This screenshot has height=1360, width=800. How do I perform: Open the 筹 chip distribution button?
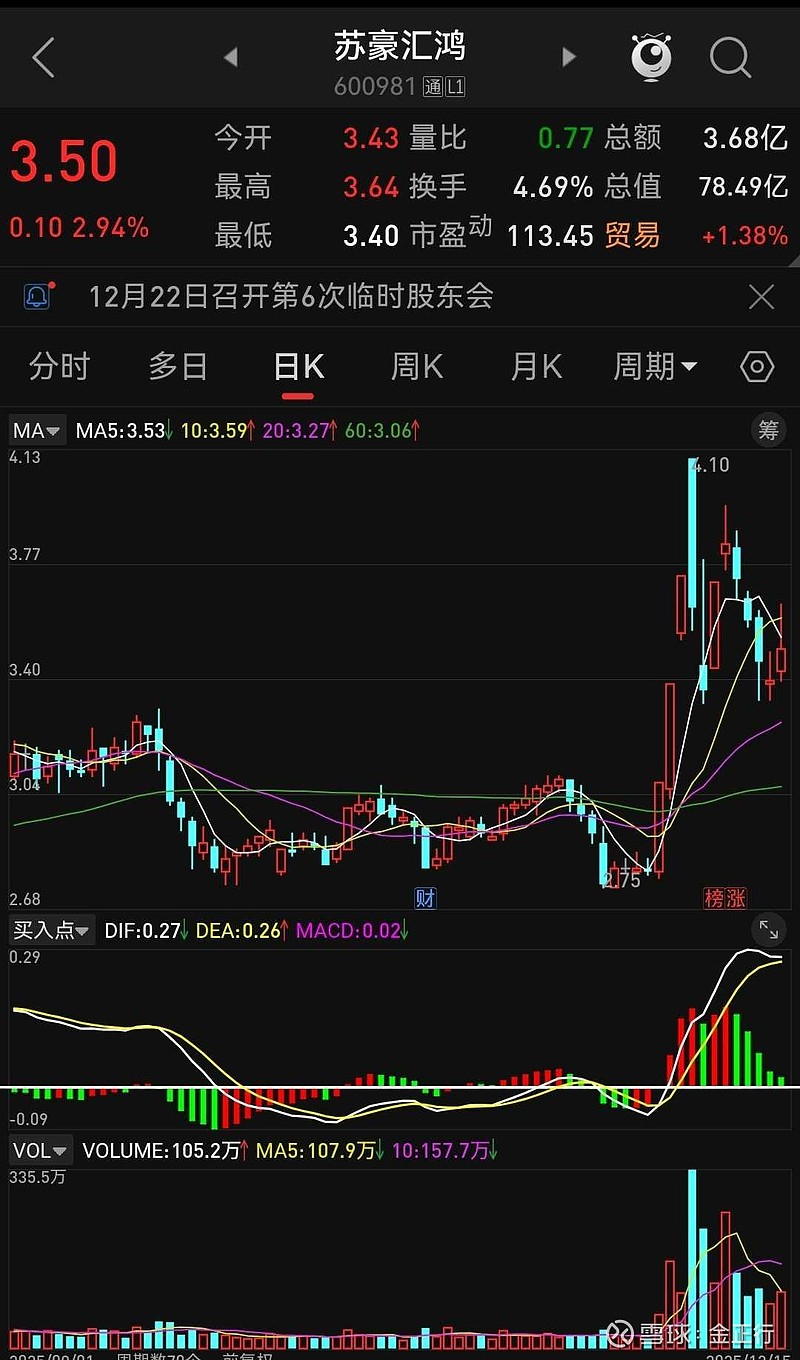(x=768, y=430)
